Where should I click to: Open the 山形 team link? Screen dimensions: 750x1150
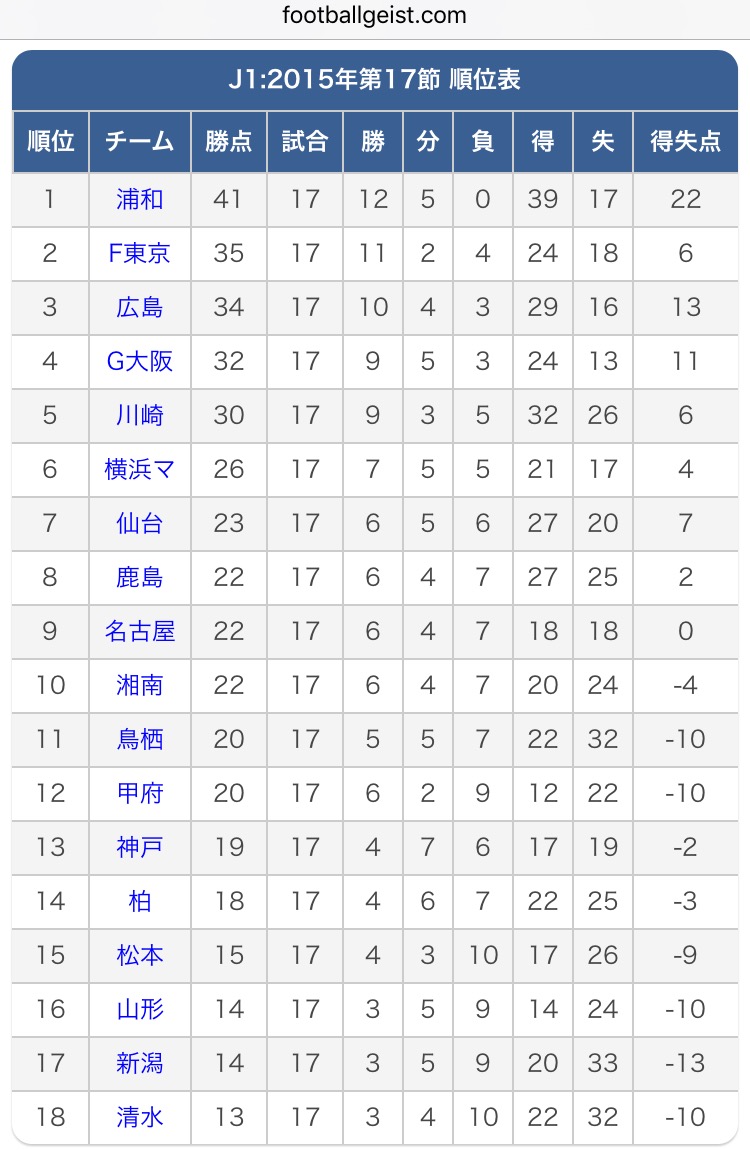140,1010
